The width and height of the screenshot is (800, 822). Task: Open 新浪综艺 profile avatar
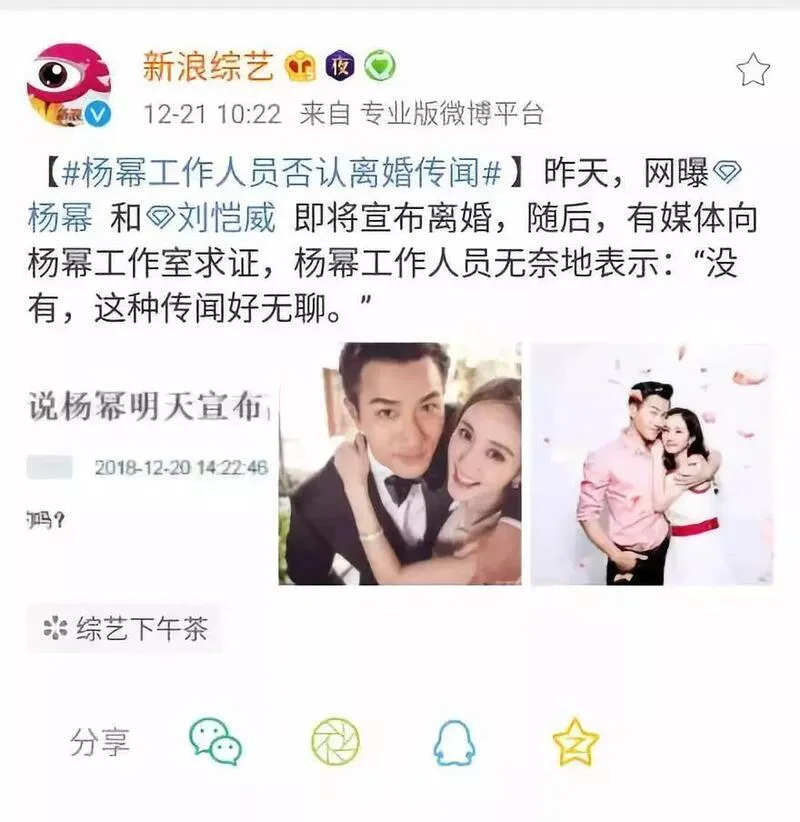(68, 86)
